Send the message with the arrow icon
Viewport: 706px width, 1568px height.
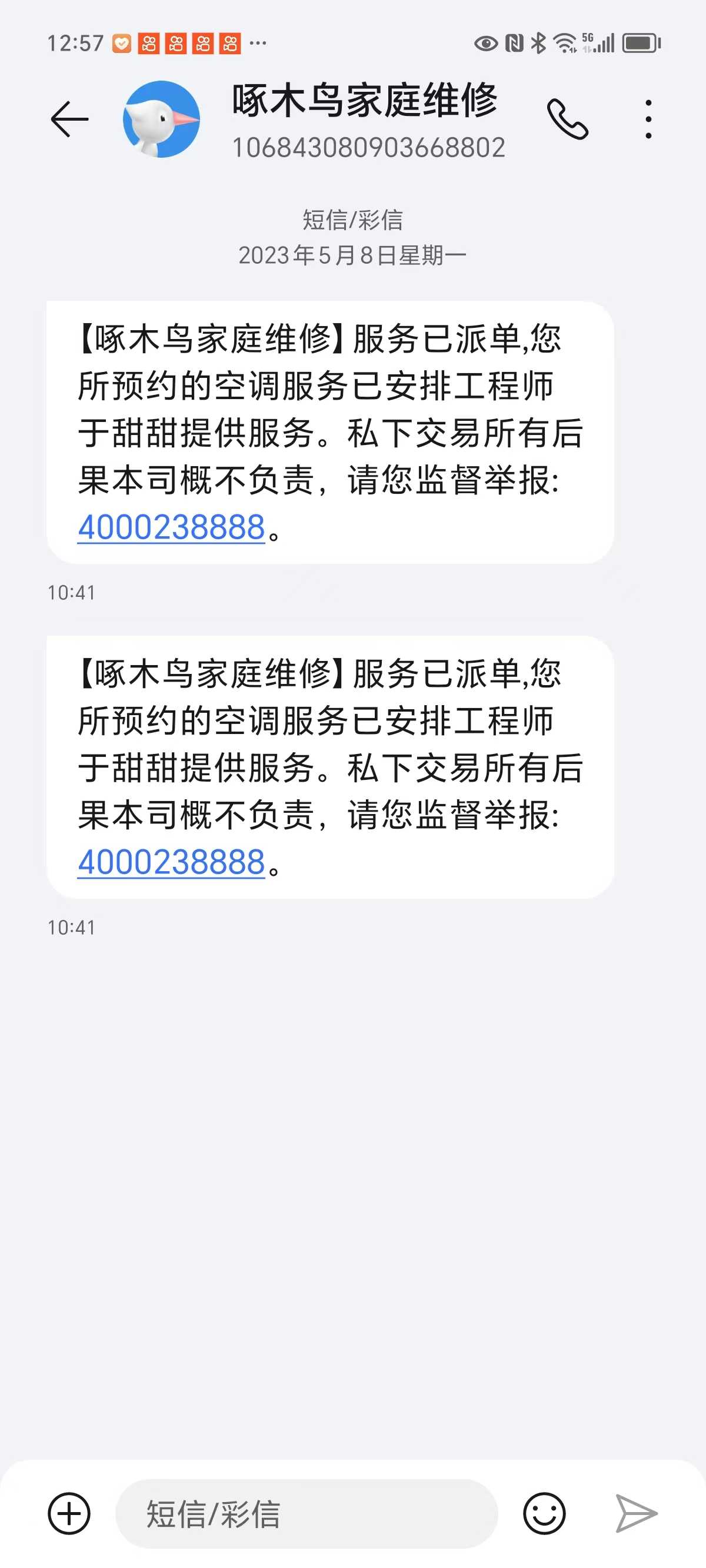pos(636,1513)
